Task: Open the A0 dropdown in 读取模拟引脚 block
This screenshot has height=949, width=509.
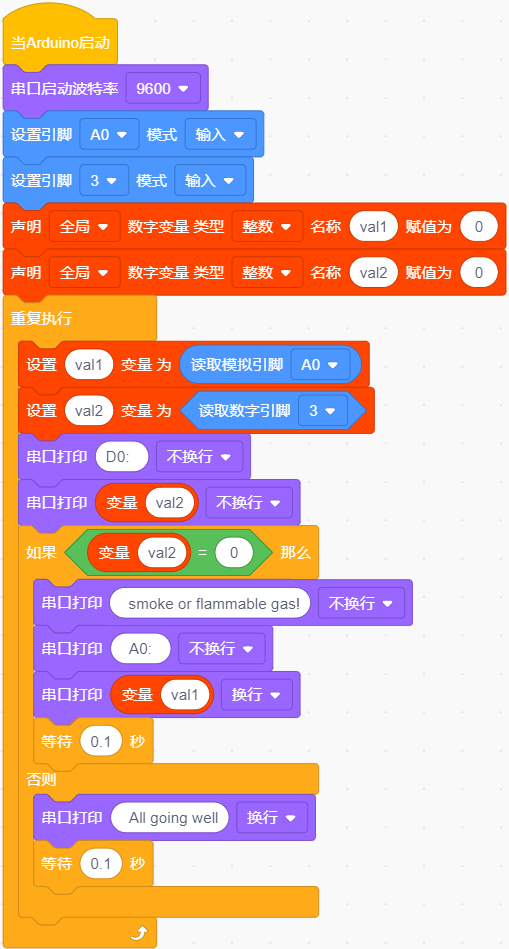Action: 320,365
